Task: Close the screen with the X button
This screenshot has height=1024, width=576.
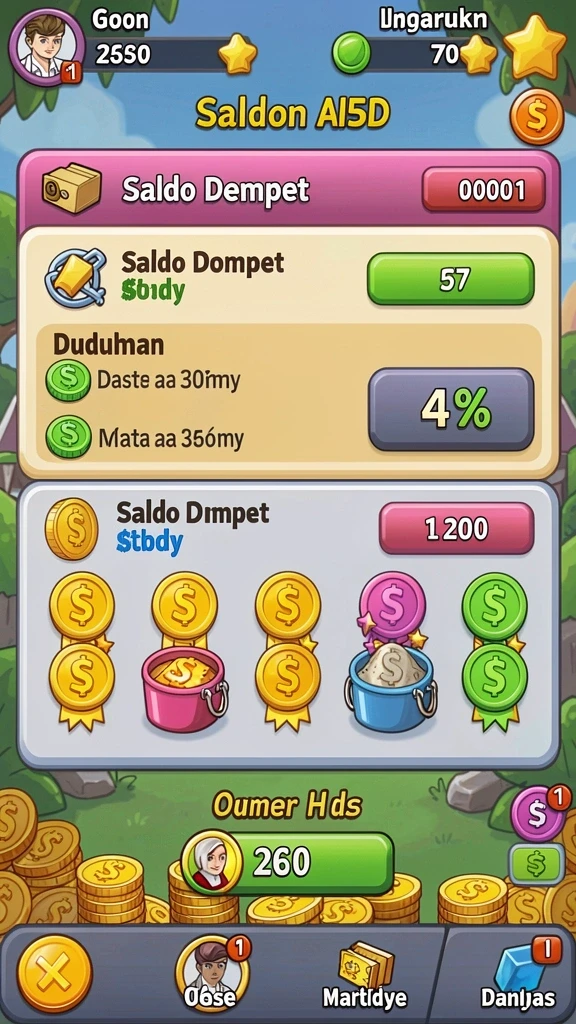Action: pyautogui.click(x=54, y=973)
